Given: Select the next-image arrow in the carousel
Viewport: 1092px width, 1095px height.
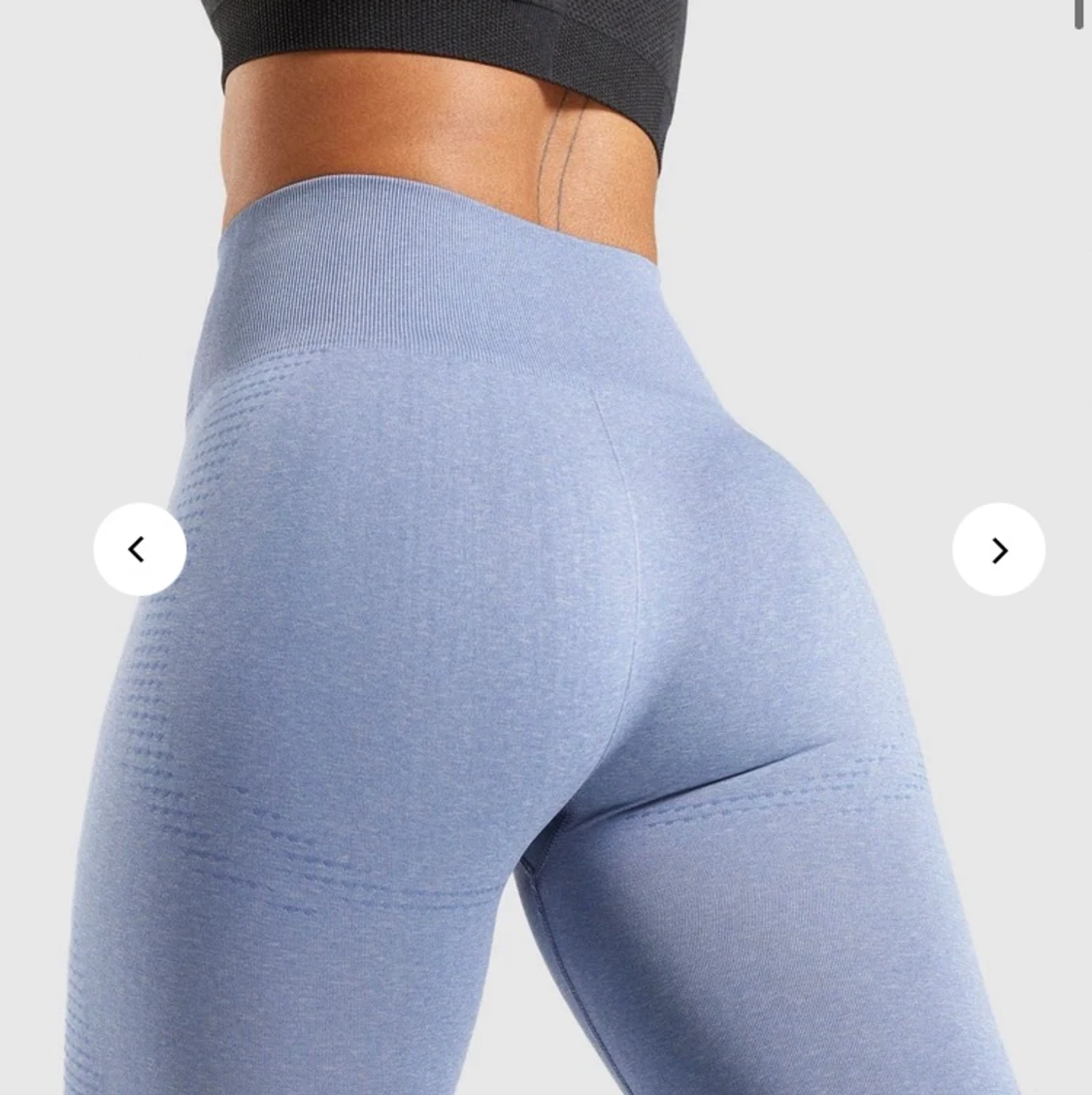Looking at the screenshot, I should [999, 548].
